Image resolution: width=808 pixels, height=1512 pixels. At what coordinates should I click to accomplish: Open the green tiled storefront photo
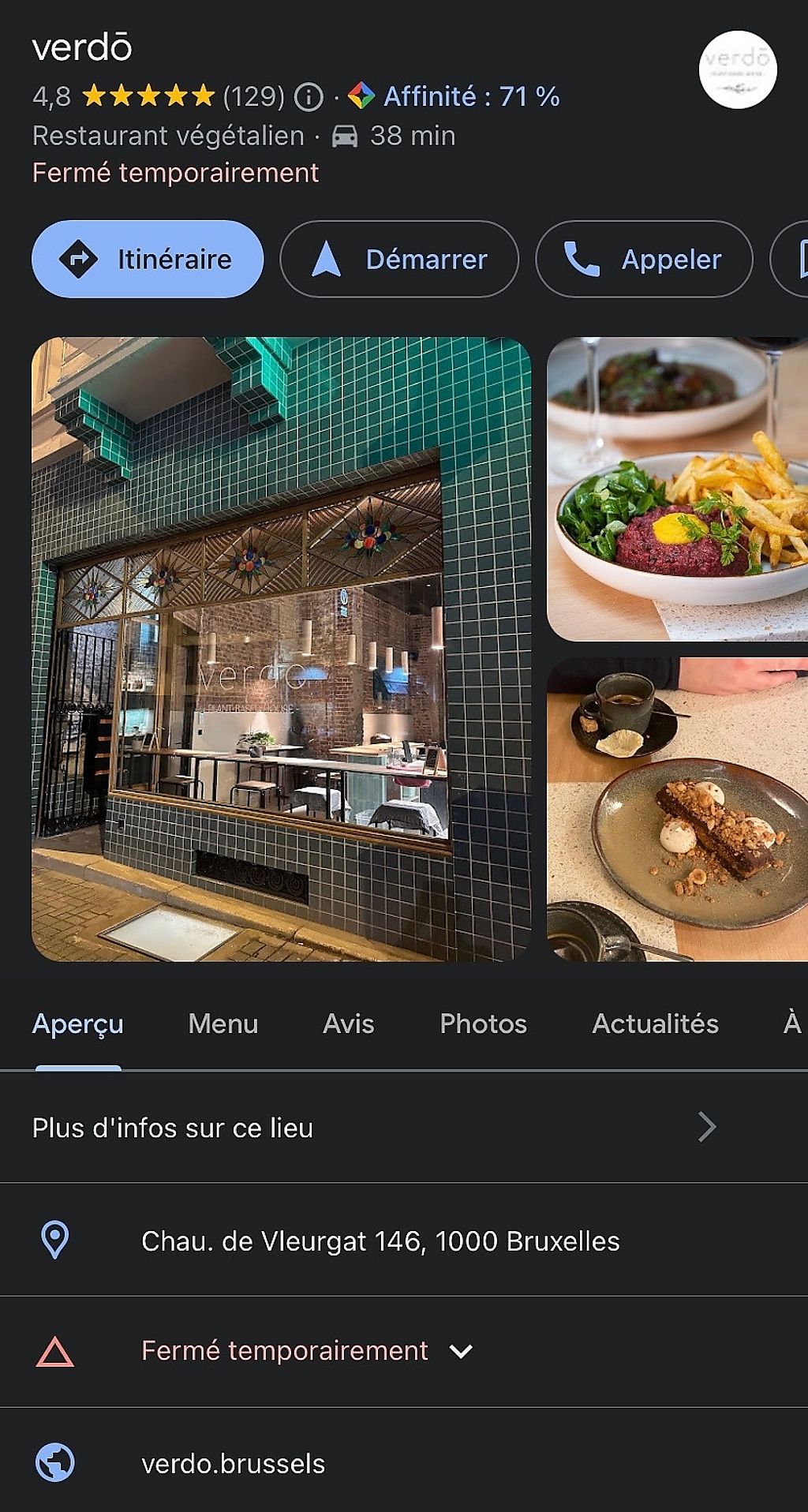tap(281, 649)
